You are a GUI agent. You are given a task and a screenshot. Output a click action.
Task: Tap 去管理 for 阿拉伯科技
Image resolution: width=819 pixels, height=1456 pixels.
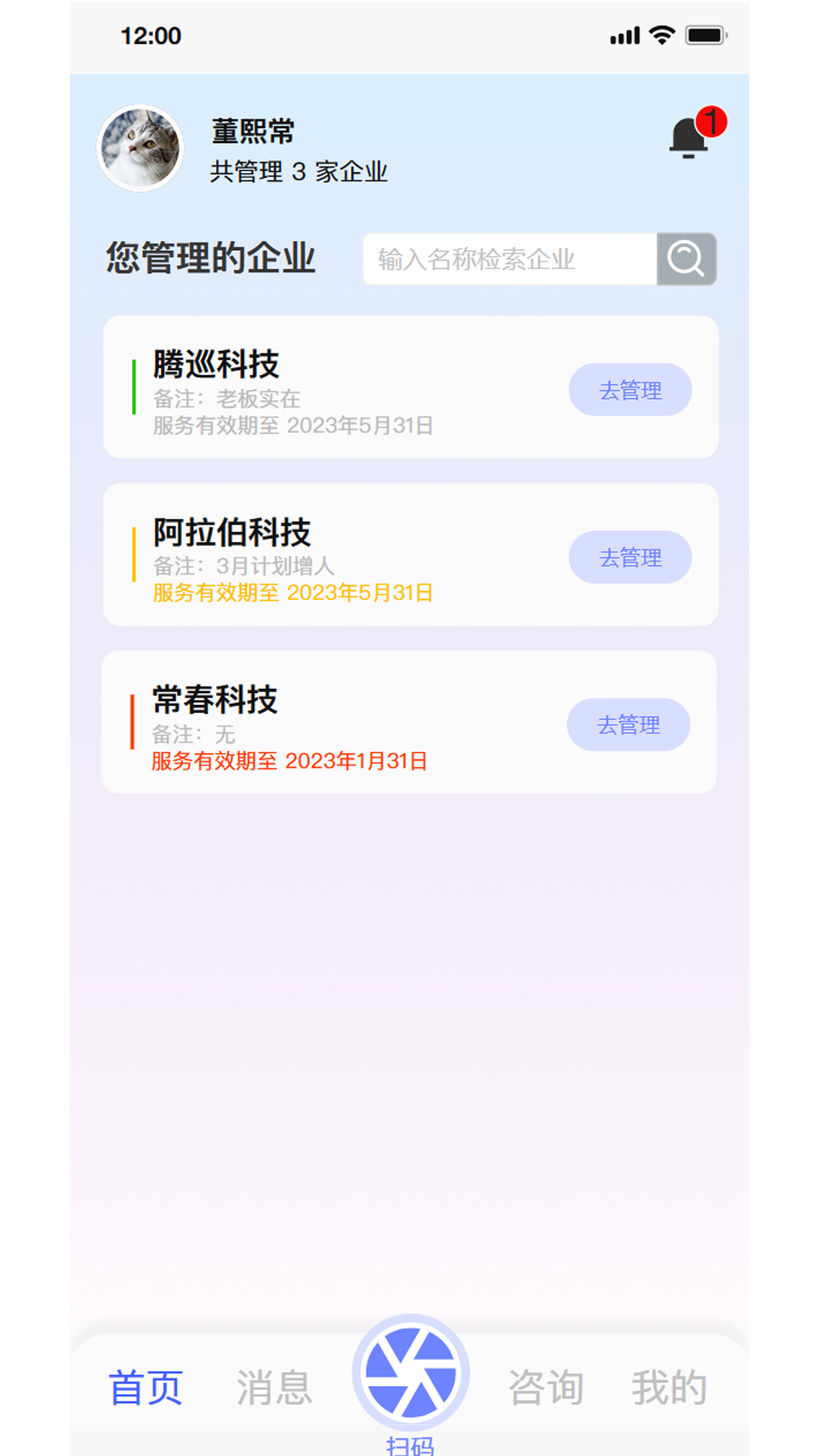(630, 557)
